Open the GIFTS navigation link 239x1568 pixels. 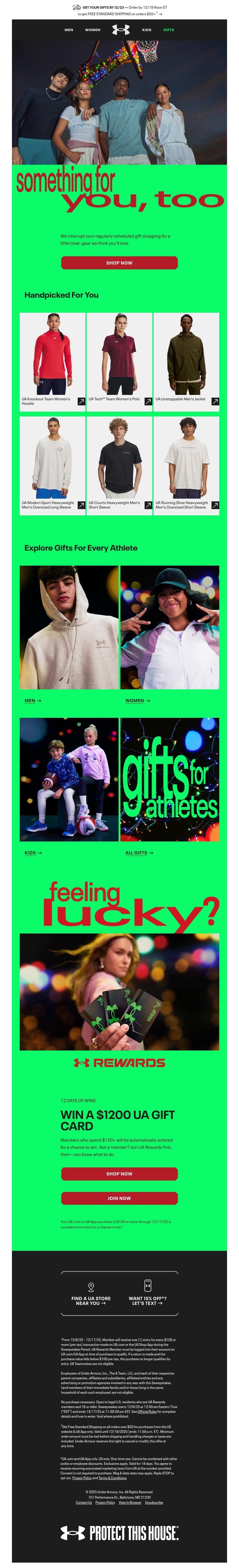pyautogui.click(x=168, y=30)
